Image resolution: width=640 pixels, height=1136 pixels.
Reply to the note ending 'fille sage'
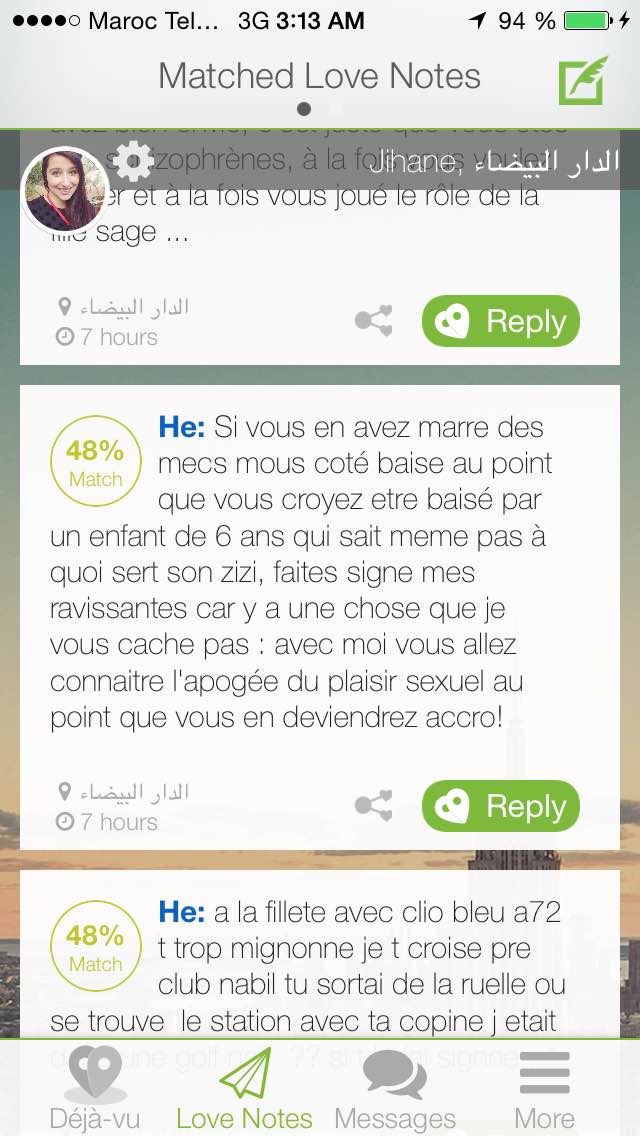[500, 322]
